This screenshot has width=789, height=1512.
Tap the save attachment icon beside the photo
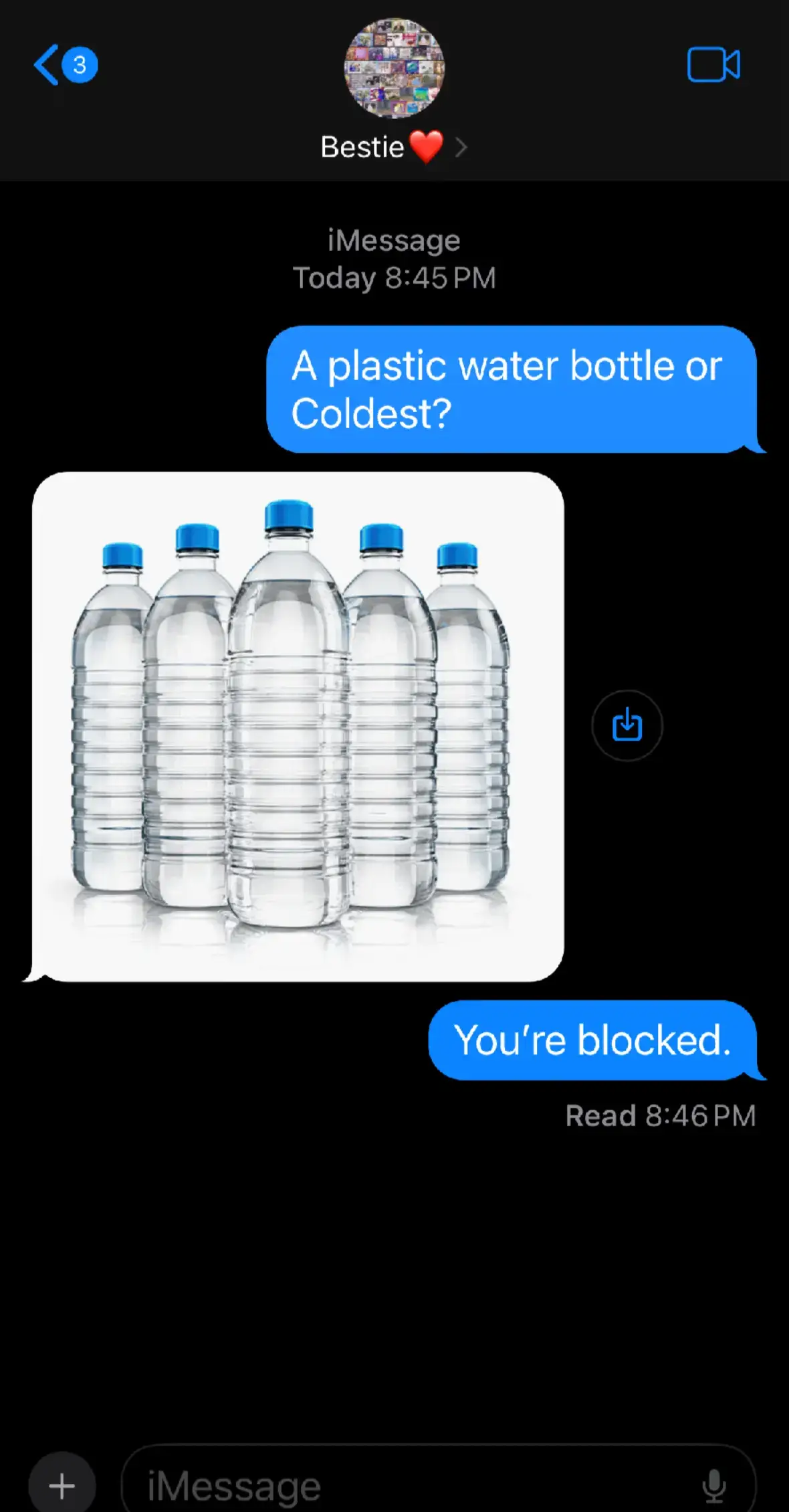coord(627,725)
